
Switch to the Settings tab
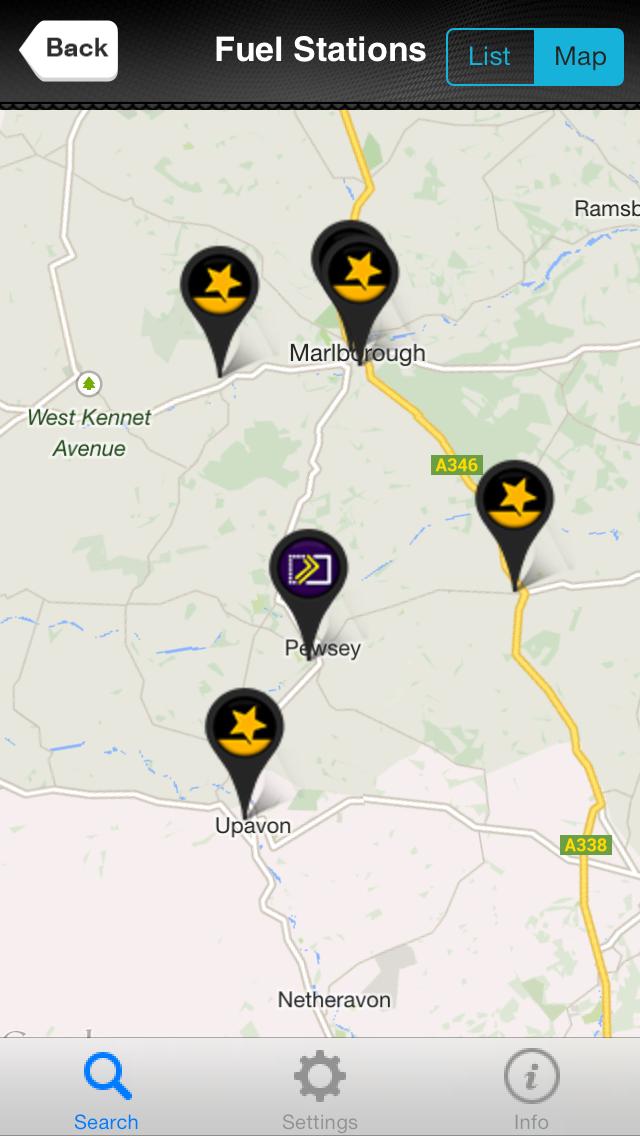(x=320, y=1090)
